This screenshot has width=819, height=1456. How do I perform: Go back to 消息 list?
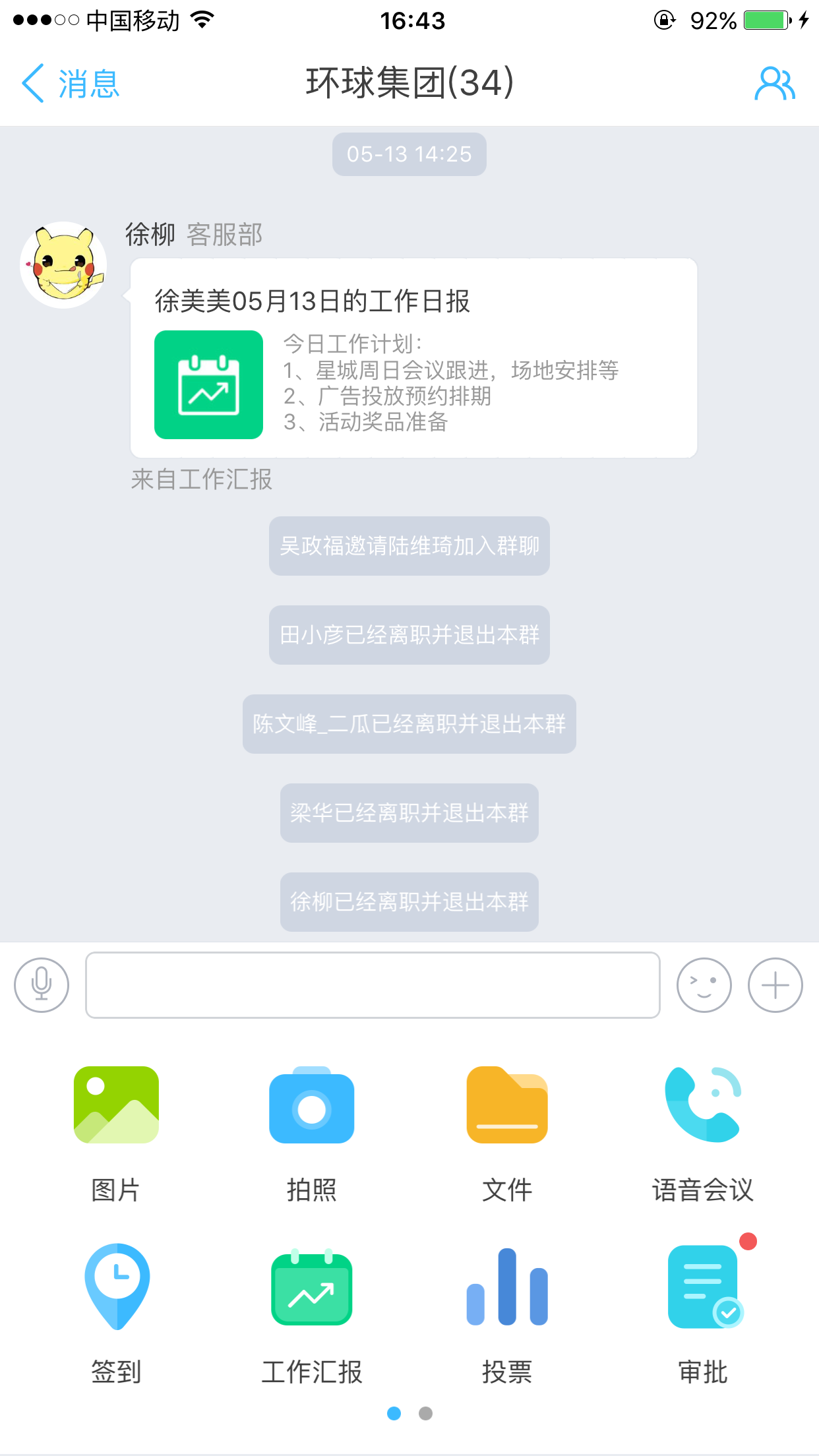point(71,84)
